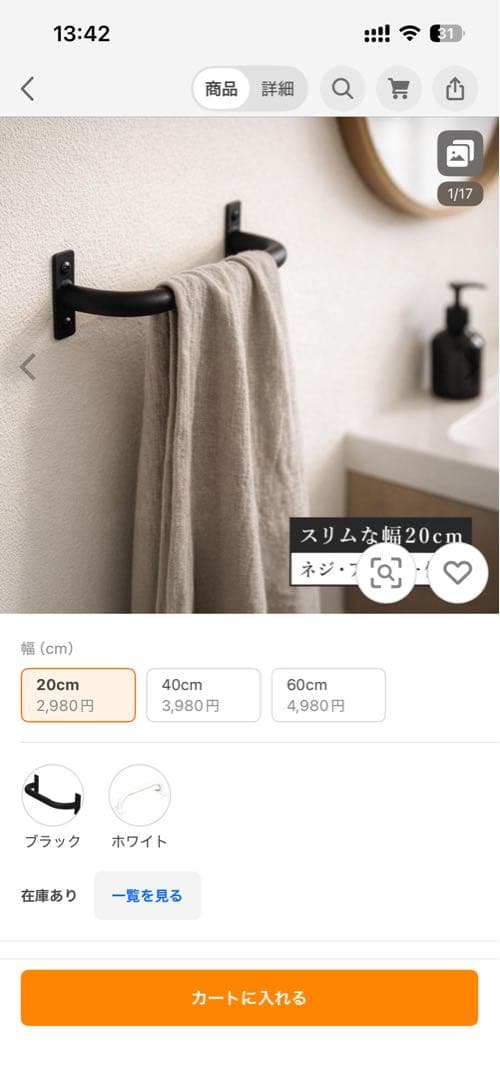This screenshot has width=500, height=1080.
Task: Tap カートに入れる to add to cart
Action: coord(249,998)
